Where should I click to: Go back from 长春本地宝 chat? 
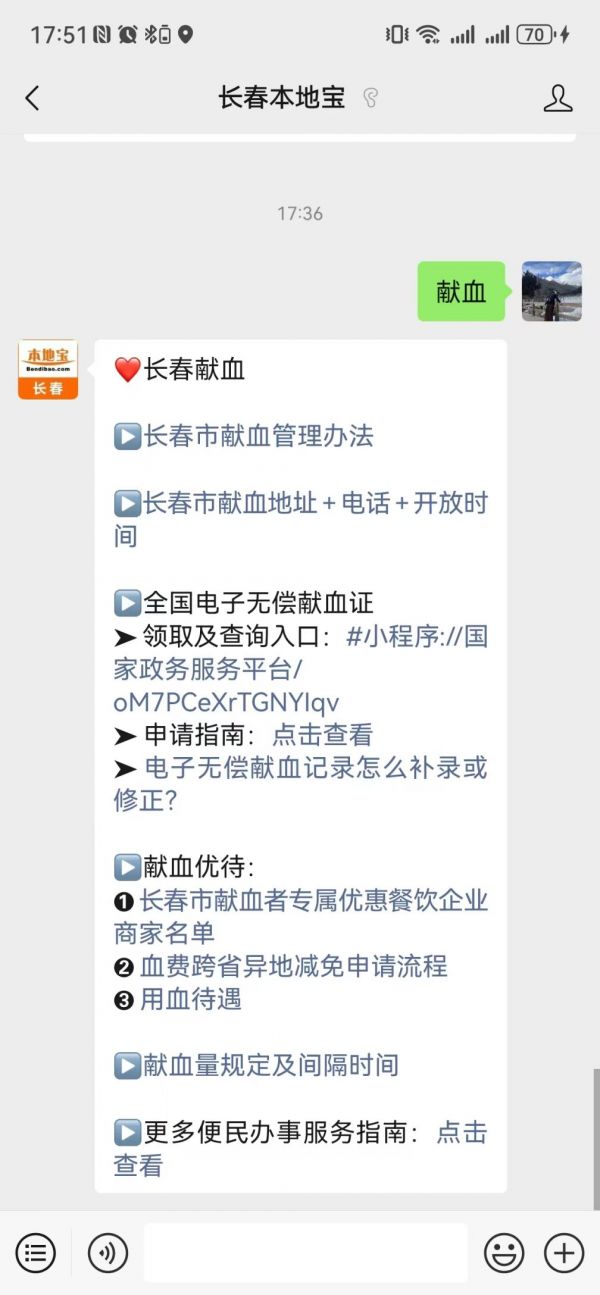(x=32, y=98)
